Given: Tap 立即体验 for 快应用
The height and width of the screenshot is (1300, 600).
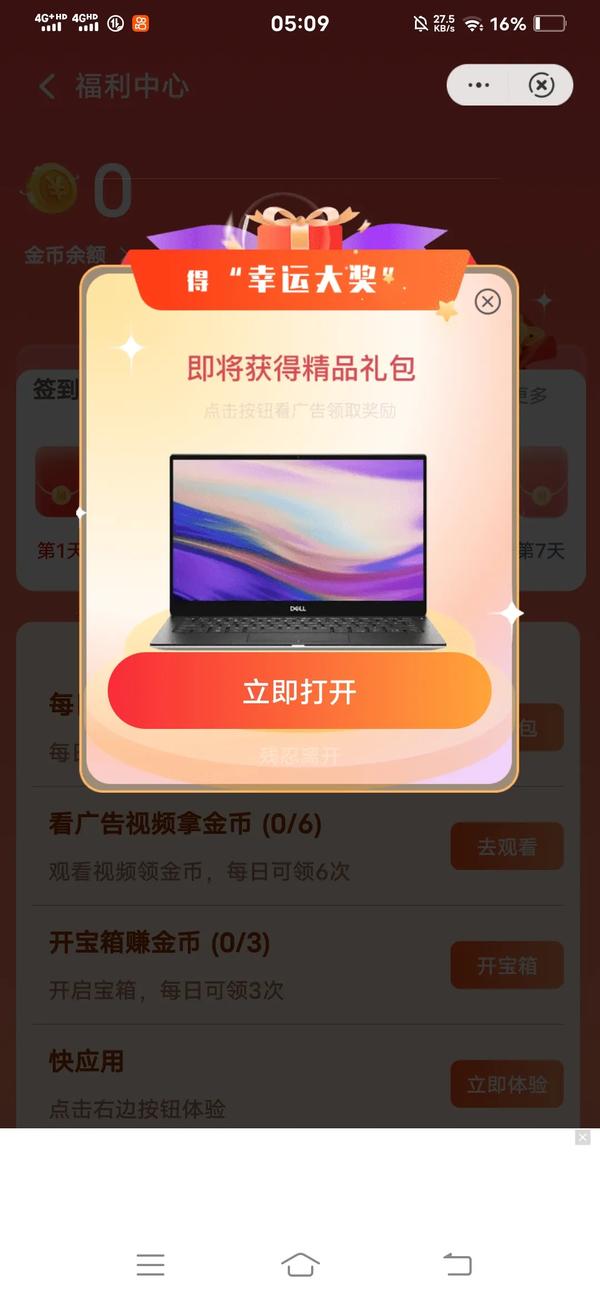Looking at the screenshot, I should pos(506,1084).
